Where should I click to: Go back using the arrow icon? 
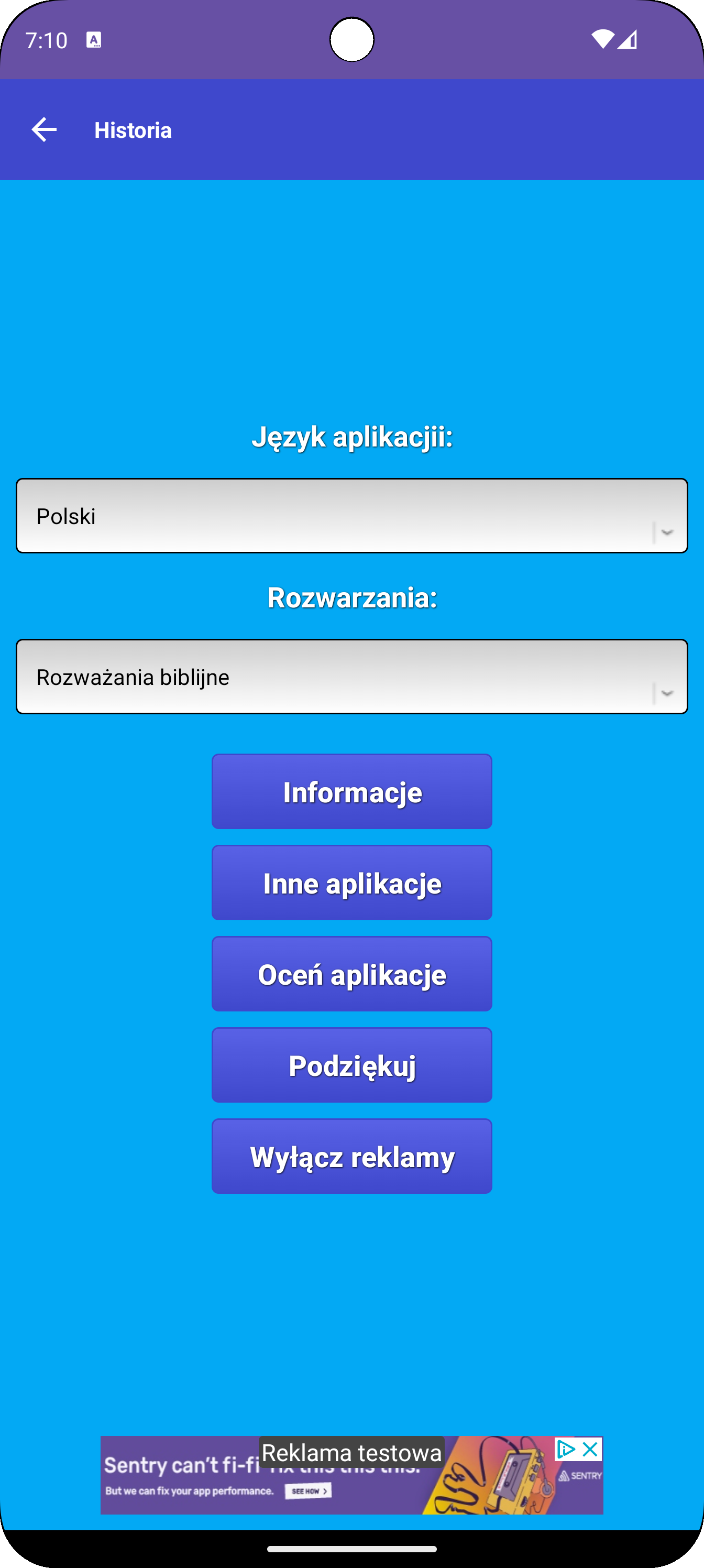point(44,129)
